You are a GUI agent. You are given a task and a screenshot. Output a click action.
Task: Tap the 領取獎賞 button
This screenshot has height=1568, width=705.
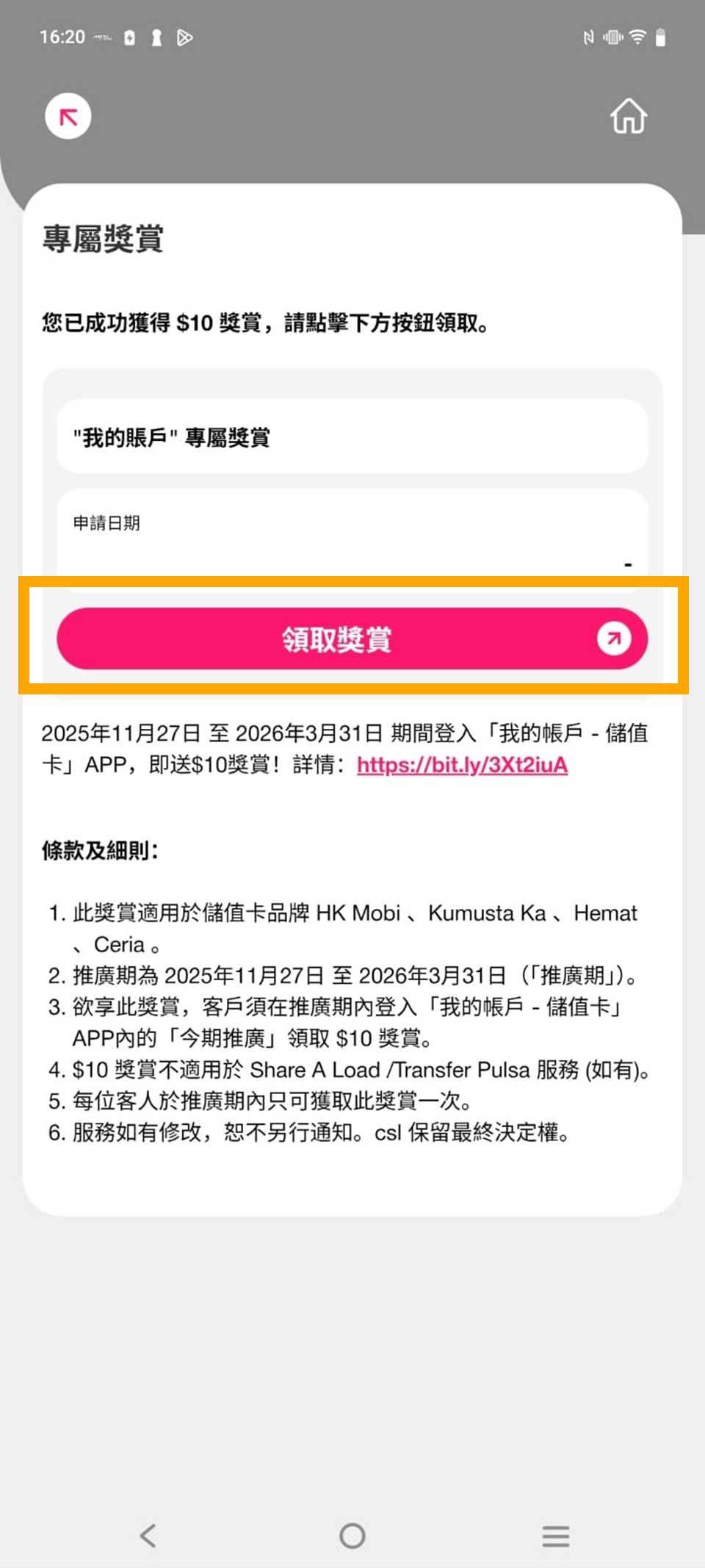click(x=352, y=639)
